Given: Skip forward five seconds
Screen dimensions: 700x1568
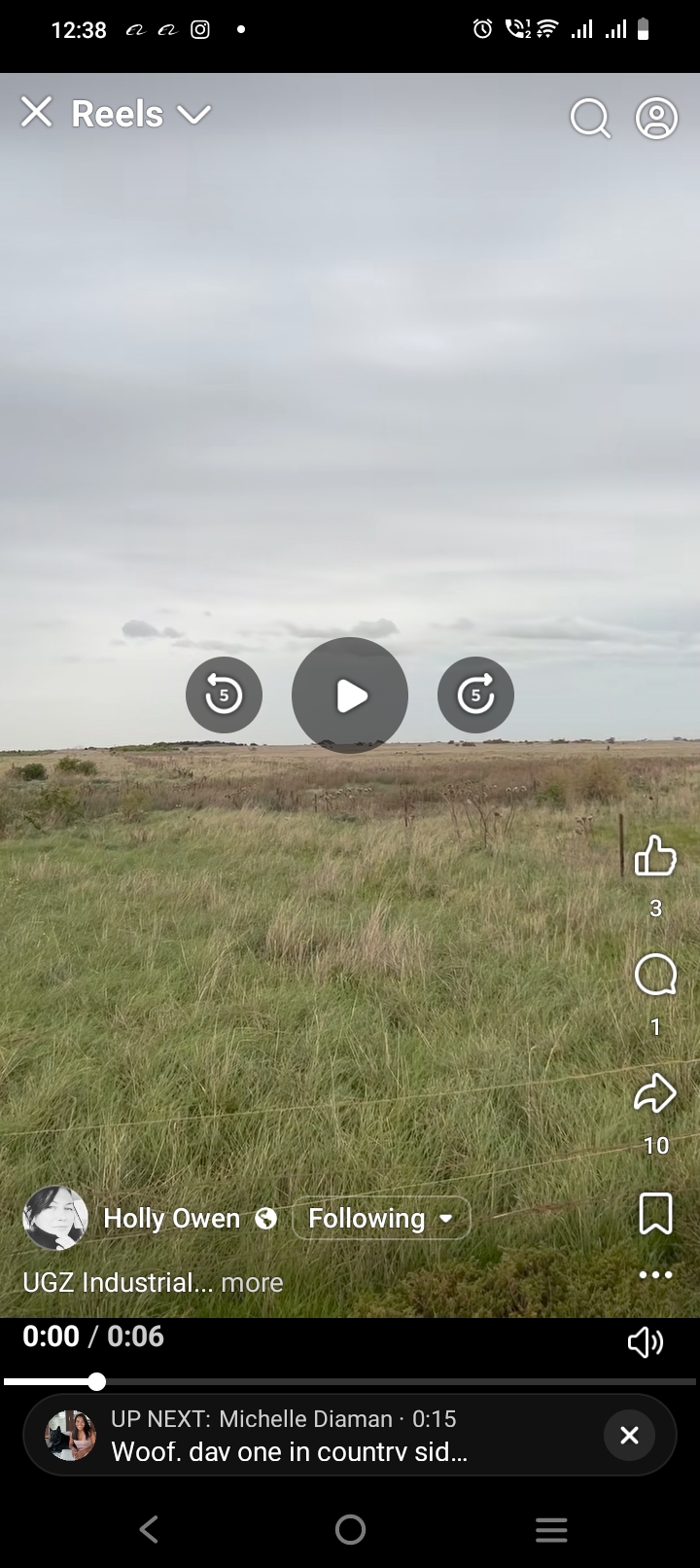Looking at the screenshot, I should point(475,695).
